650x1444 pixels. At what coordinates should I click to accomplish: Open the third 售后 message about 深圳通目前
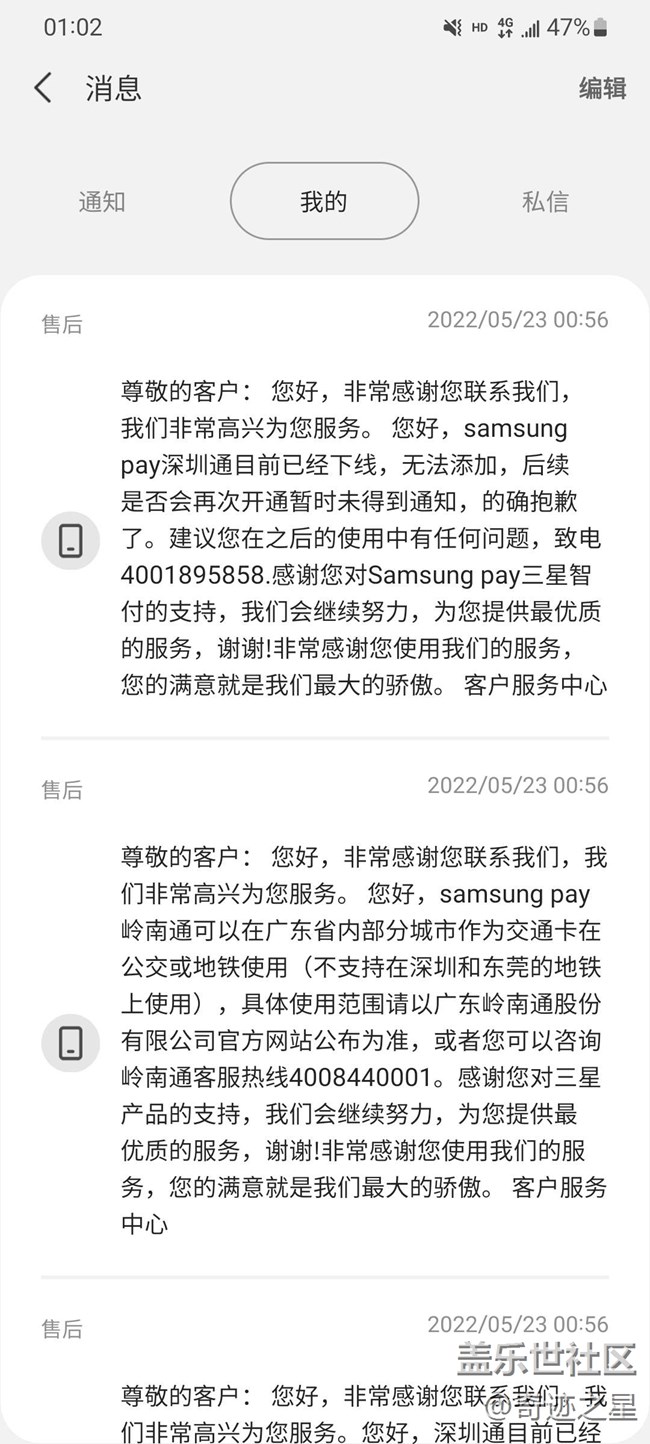pos(364,1405)
